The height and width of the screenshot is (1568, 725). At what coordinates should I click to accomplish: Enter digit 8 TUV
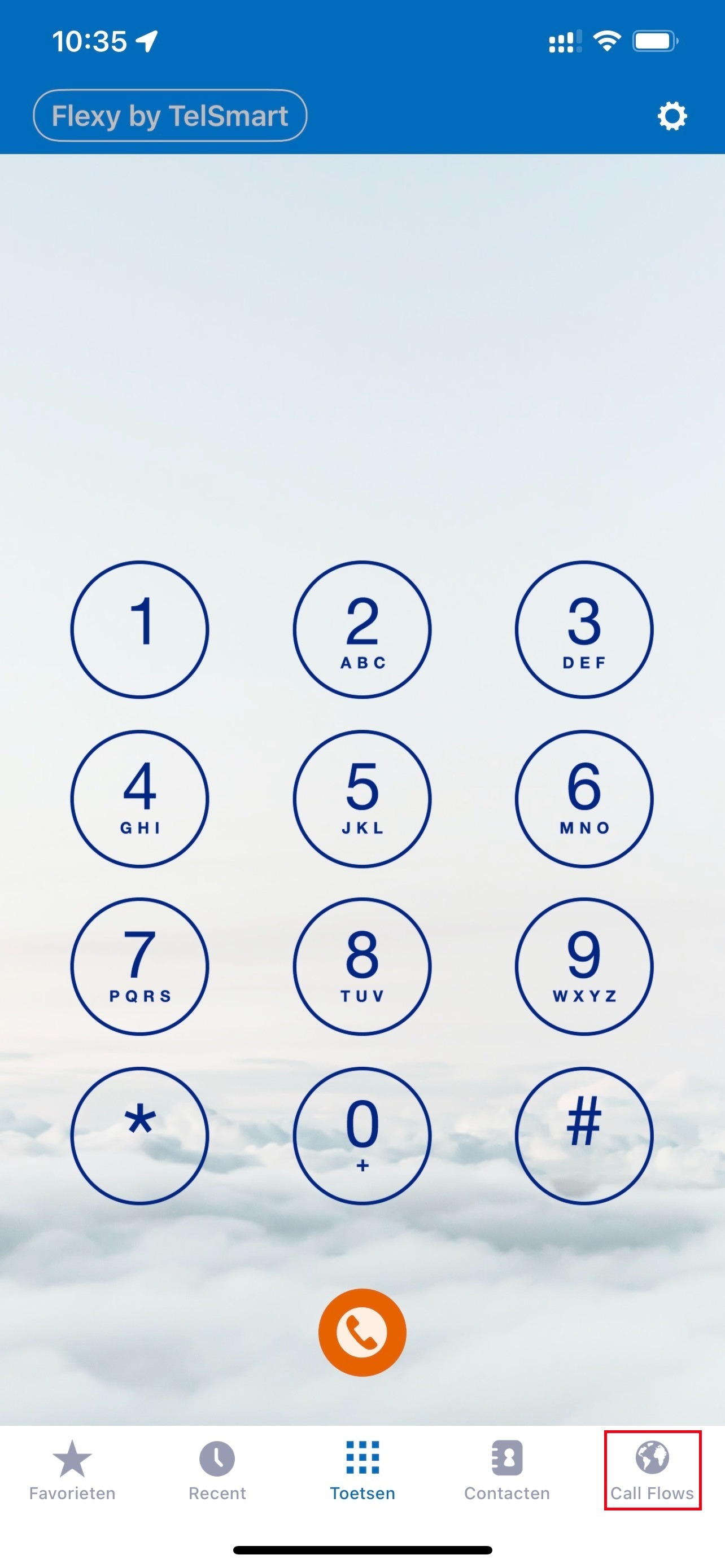pyautogui.click(x=362, y=967)
